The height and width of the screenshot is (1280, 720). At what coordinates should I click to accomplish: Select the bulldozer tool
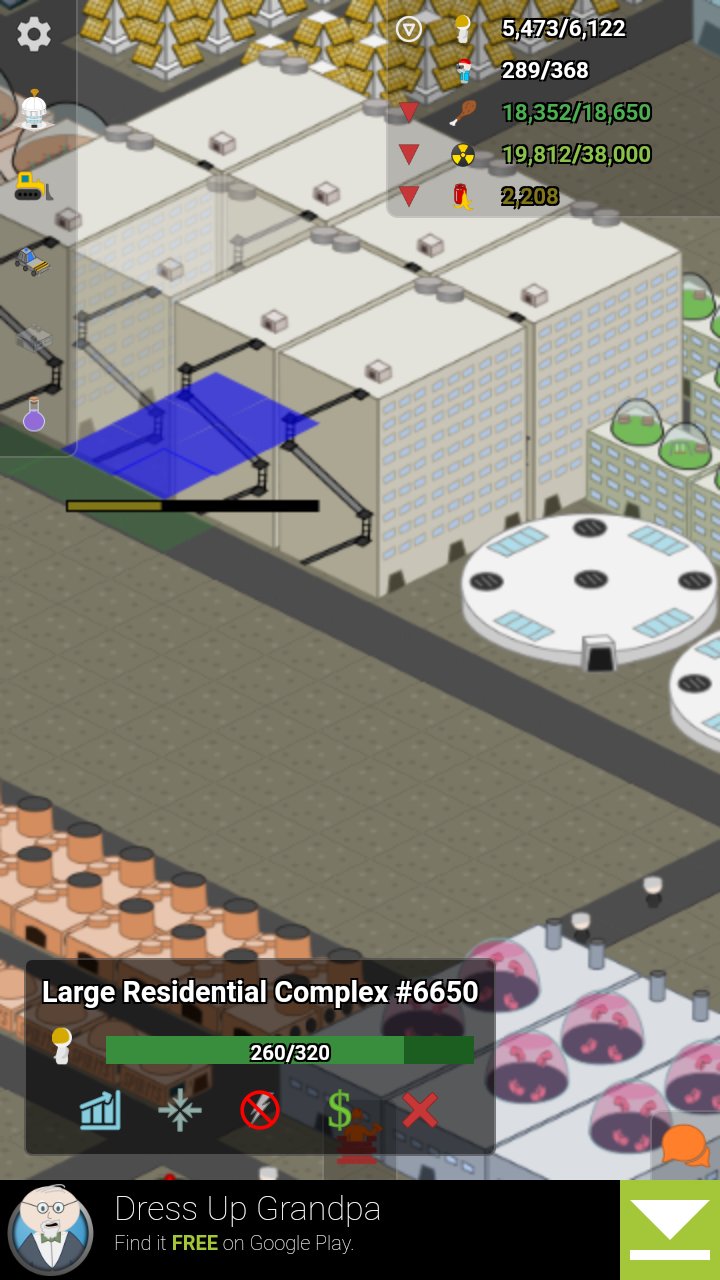[x=34, y=186]
